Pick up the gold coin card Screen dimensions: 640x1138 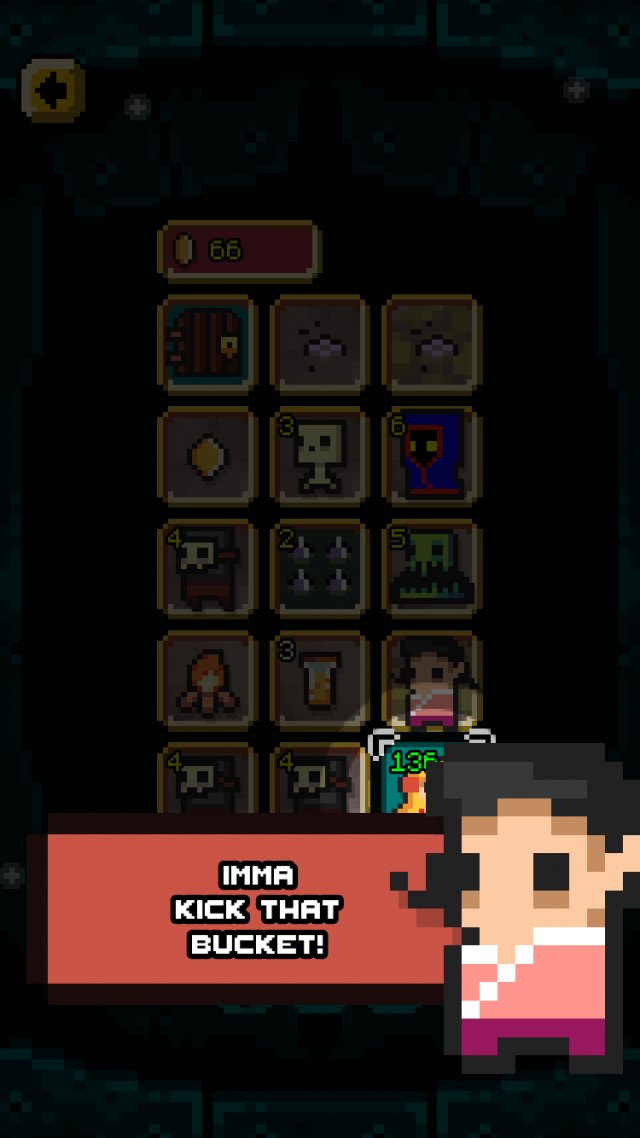click(207, 457)
